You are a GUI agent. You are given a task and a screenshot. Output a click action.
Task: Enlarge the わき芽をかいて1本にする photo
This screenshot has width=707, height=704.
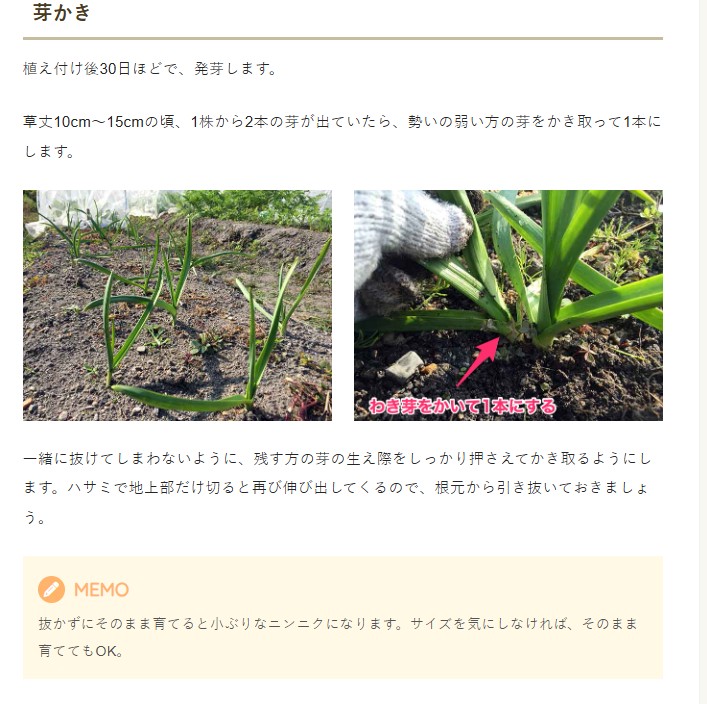(x=508, y=305)
